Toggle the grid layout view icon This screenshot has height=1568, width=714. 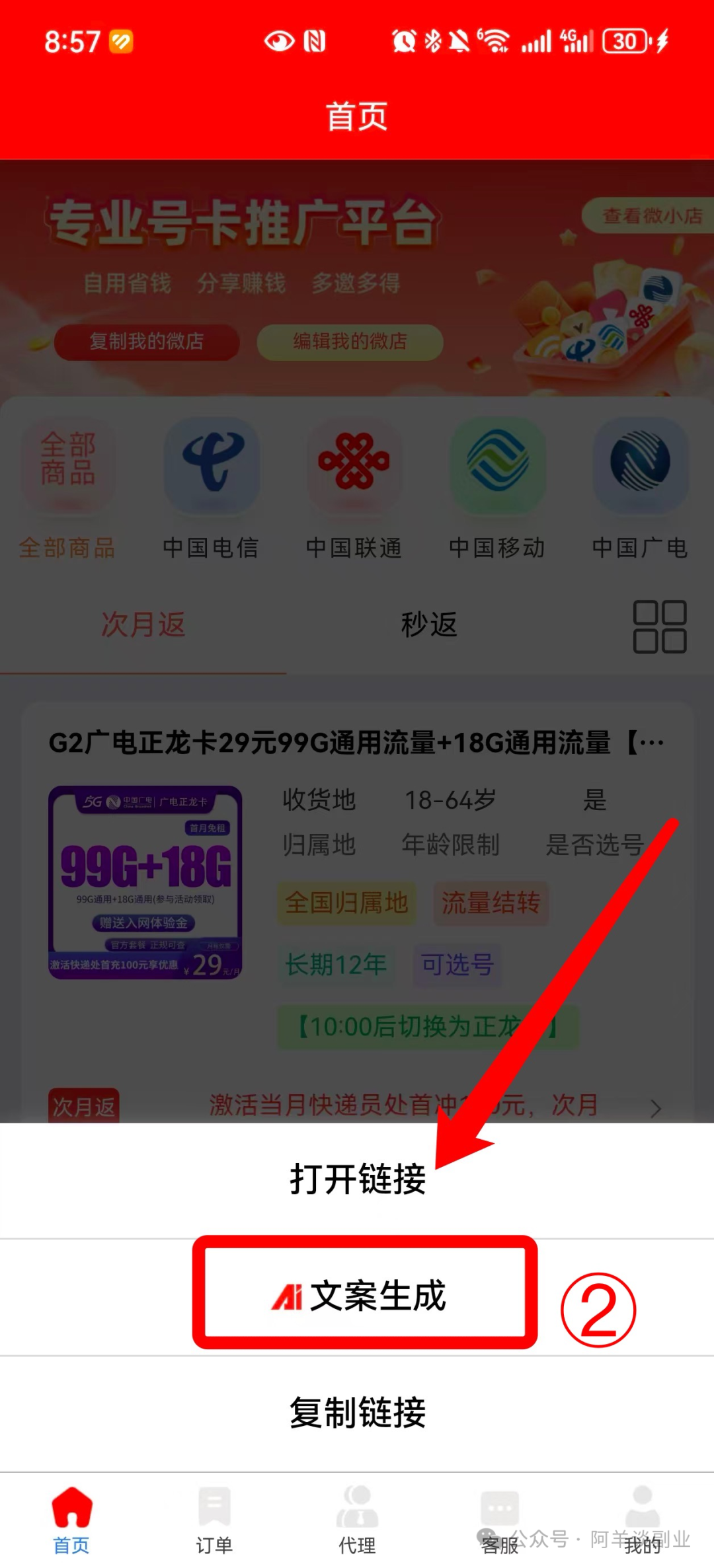click(659, 626)
